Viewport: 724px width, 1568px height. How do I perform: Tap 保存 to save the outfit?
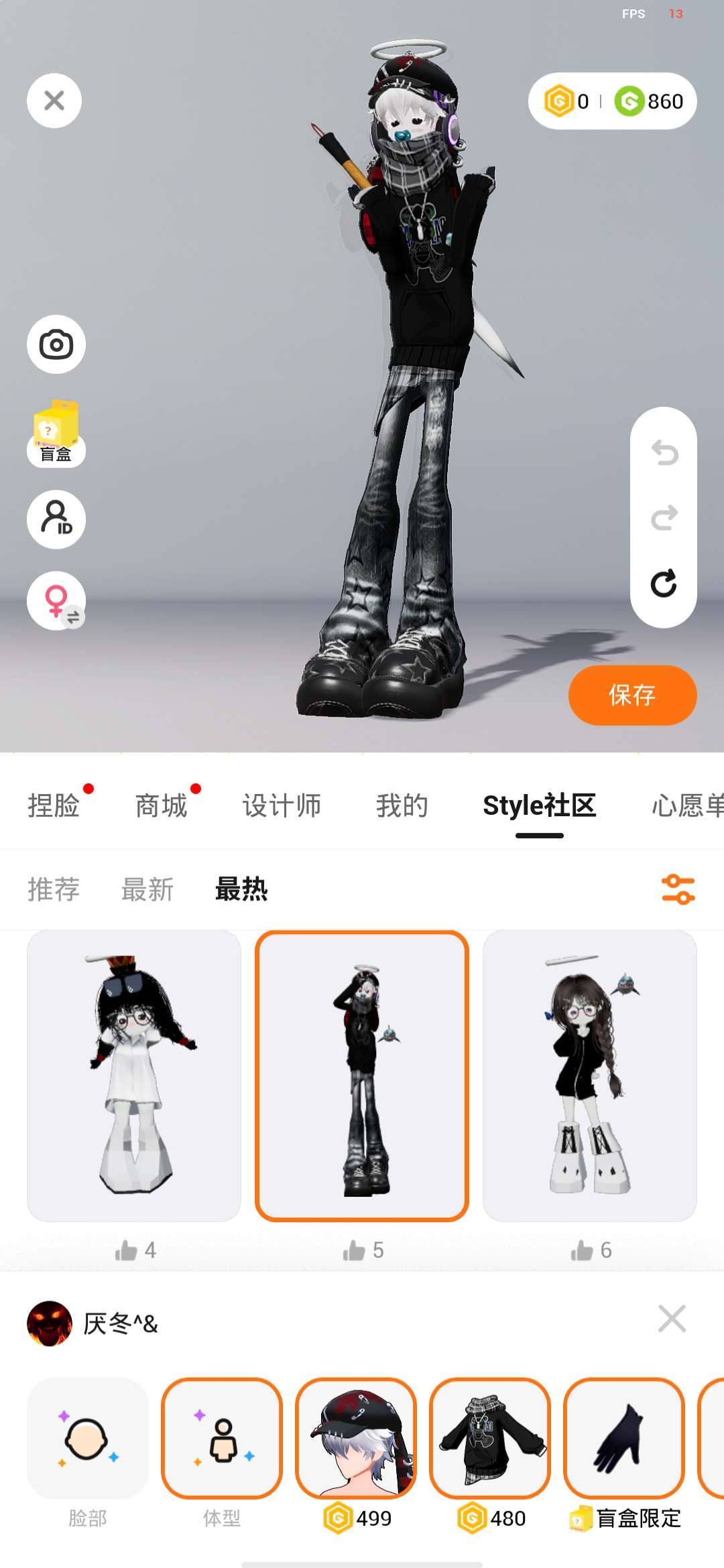coord(632,695)
